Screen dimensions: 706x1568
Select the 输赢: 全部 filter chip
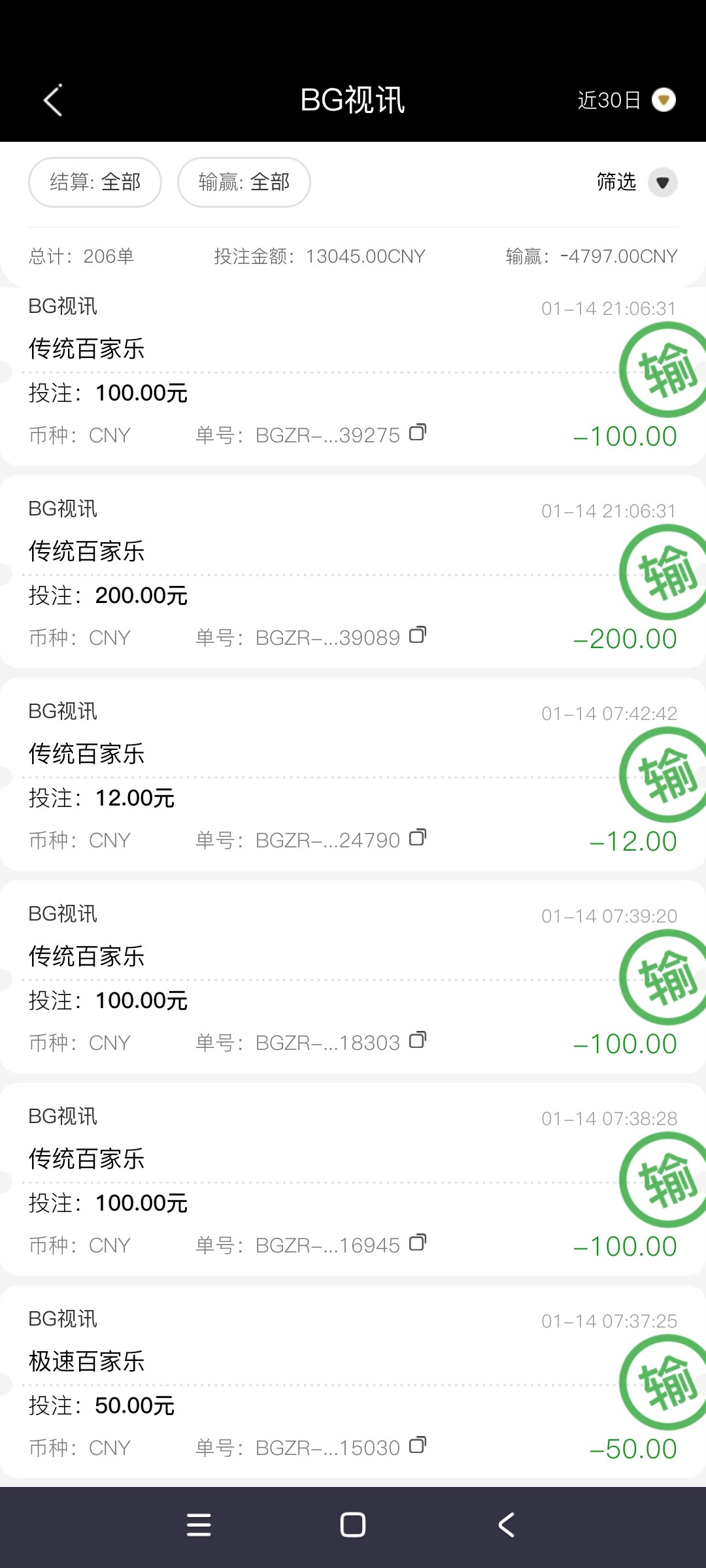(x=244, y=182)
